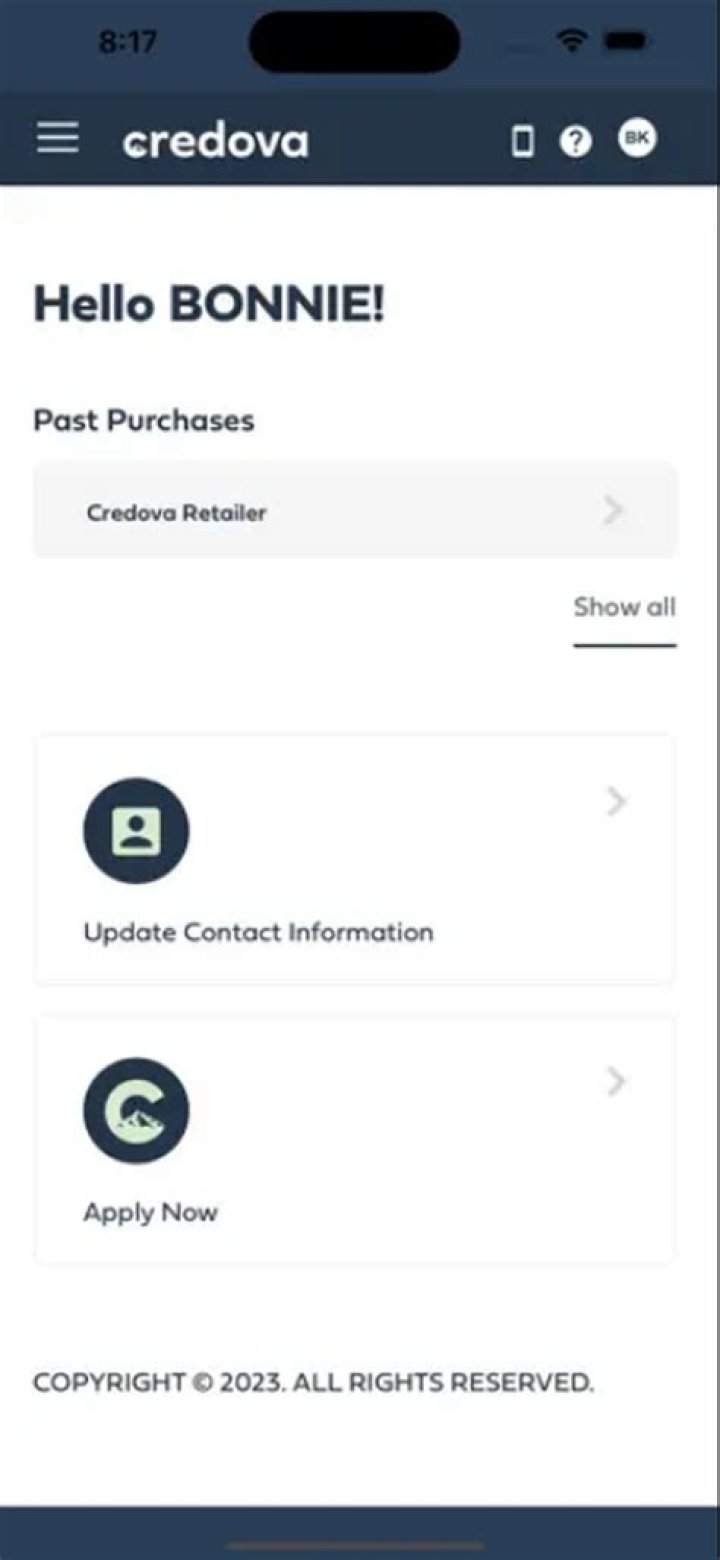The height and width of the screenshot is (1560, 720).
Task: Show all past purchases
Action: pos(624,608)
